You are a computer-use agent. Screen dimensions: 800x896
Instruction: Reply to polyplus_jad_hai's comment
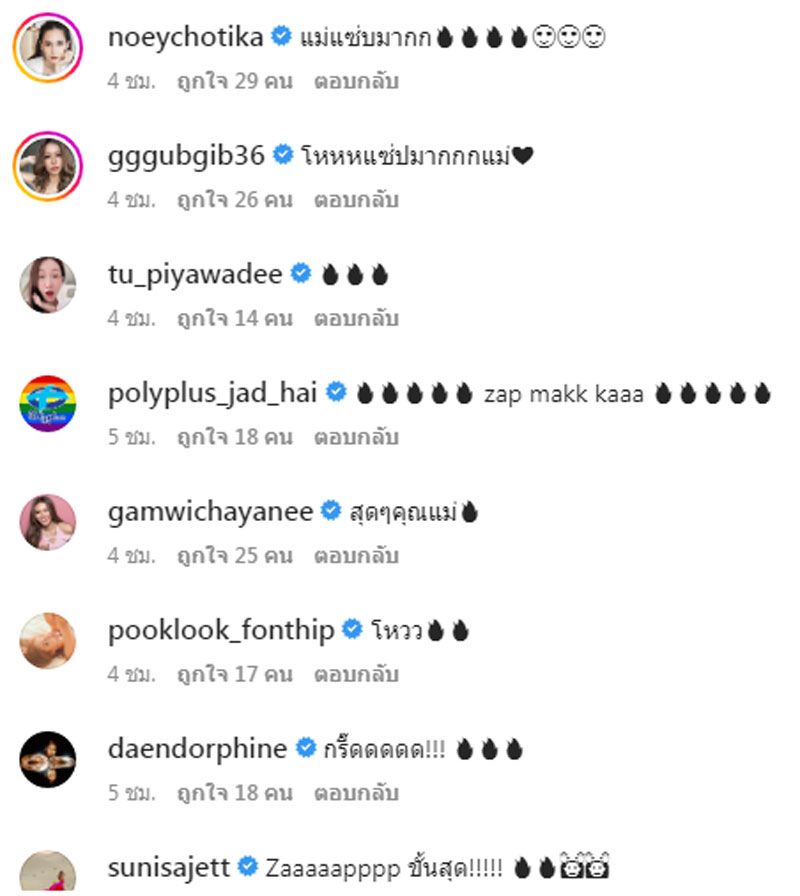(x=356, y=437)
